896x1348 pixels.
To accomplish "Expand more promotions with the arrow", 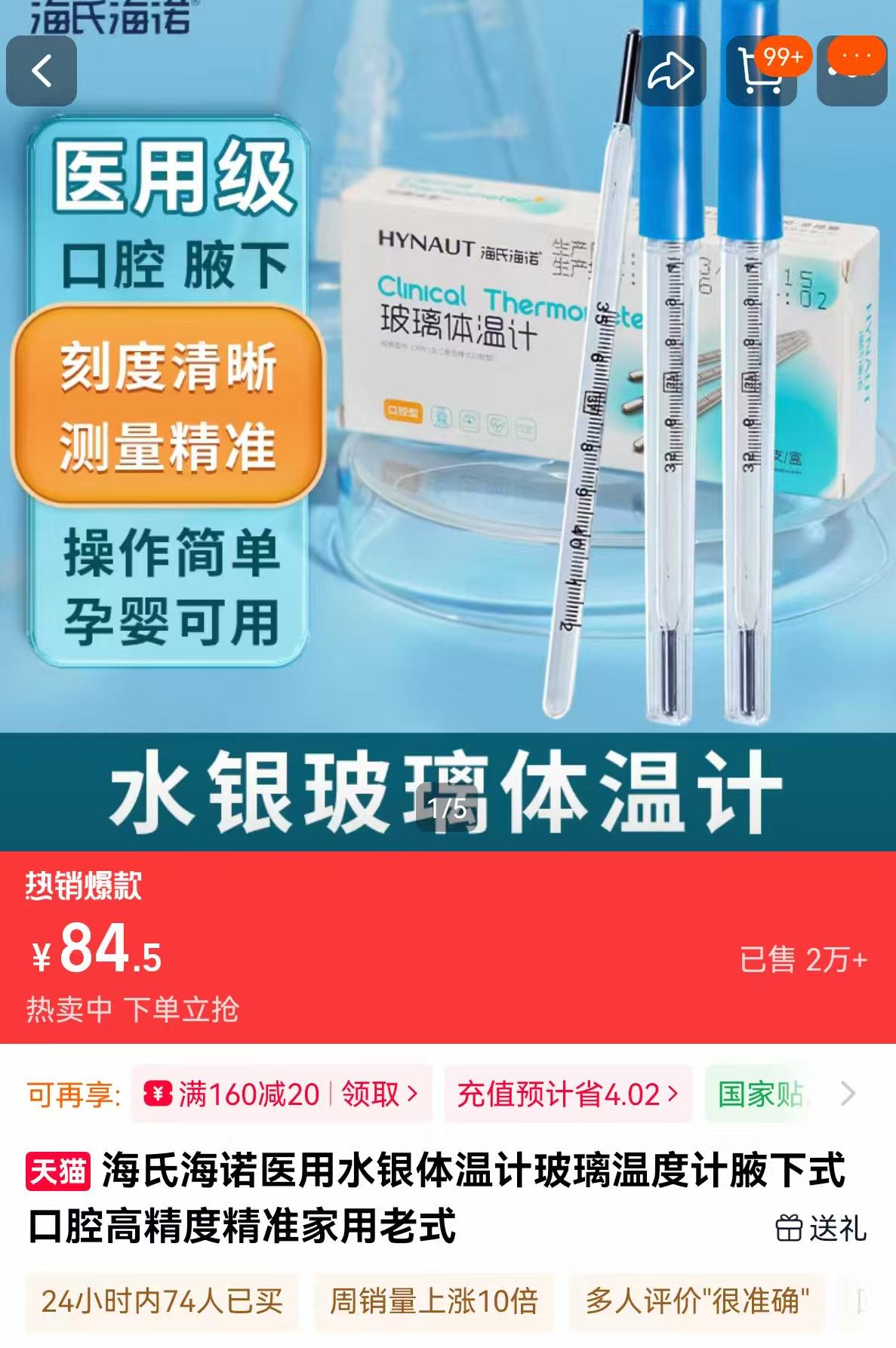I will tap(848, 1094).
